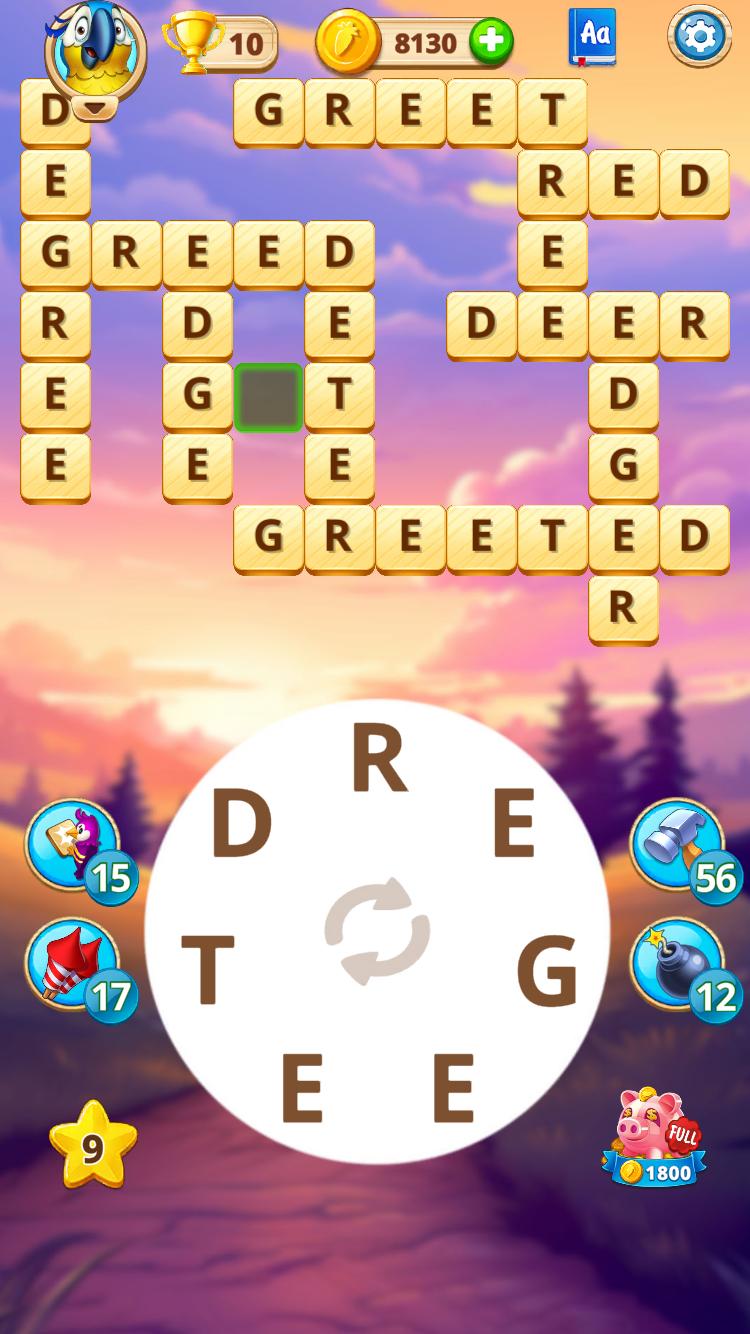Open the parrot profile avatar
Viewport: 750px width, 1334px height.
pos(95,50)
